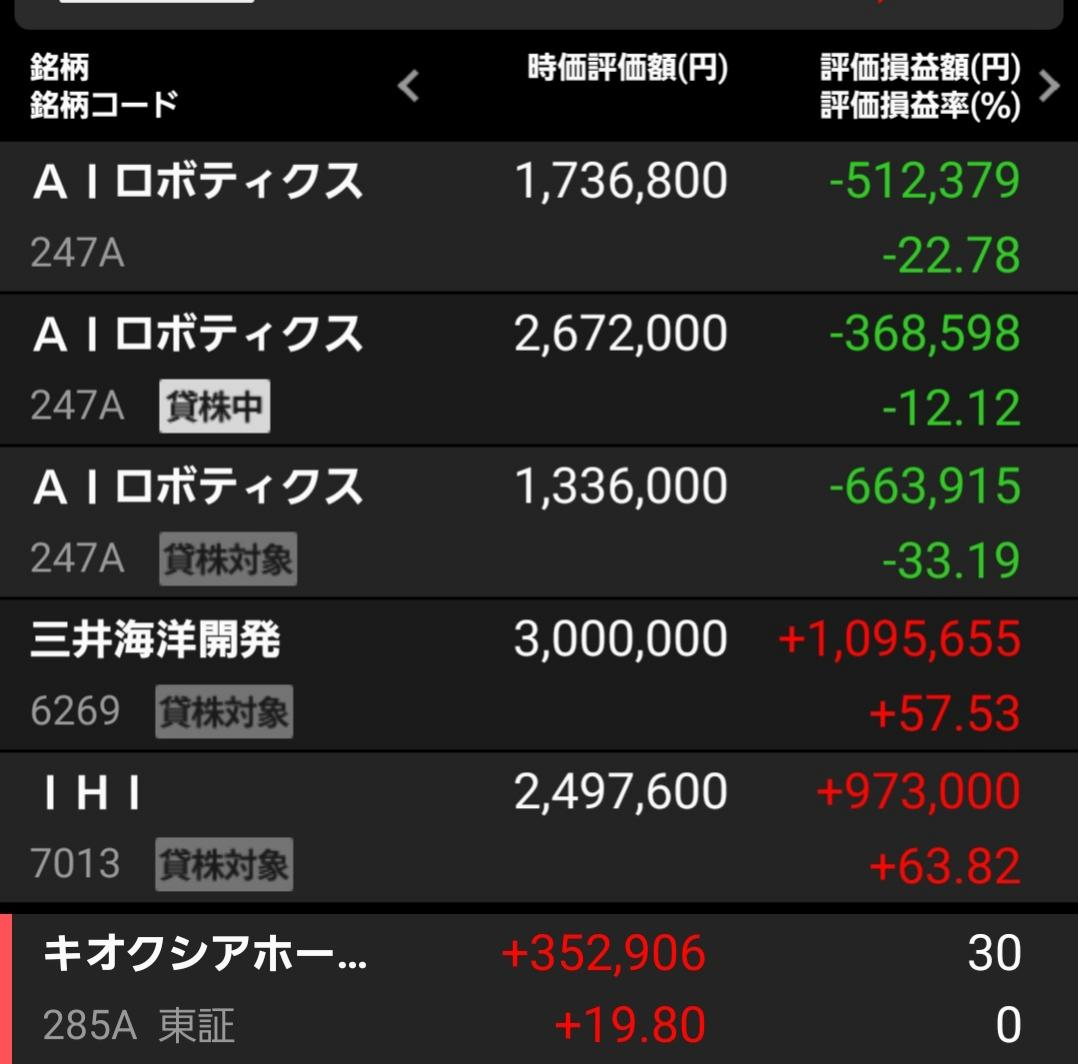This screenshot has width=1078, height=1064.
Task: Tap the left chevron in the column header
Action: tap(408, 87)
